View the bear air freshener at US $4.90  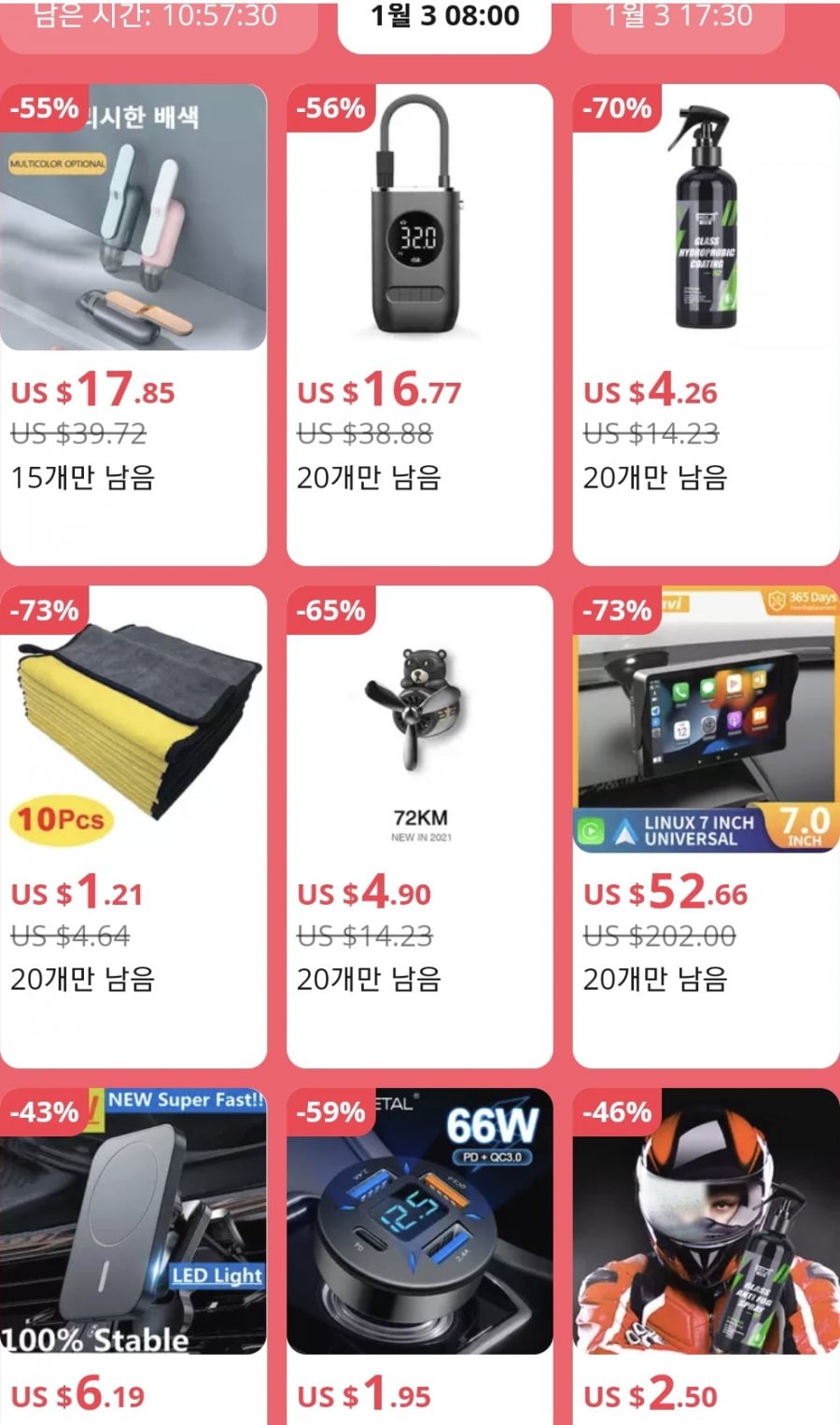[419, 826]
